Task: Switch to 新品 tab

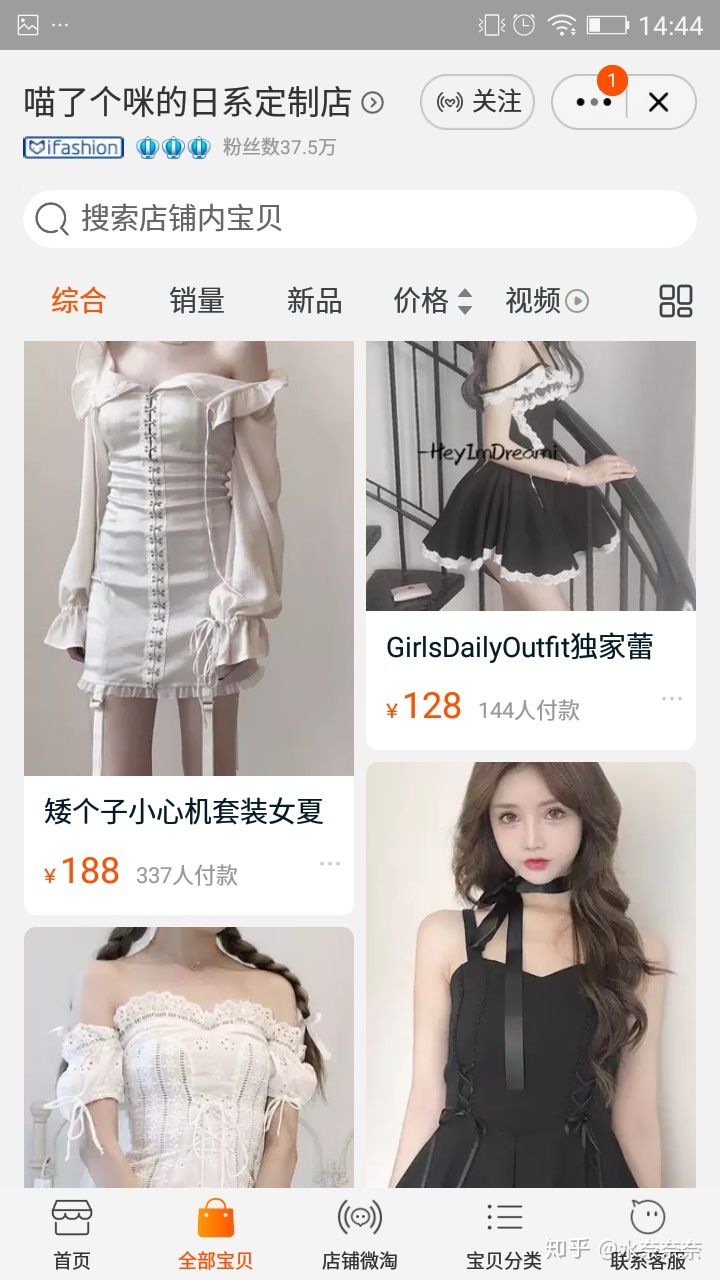Action: (314, 300)
